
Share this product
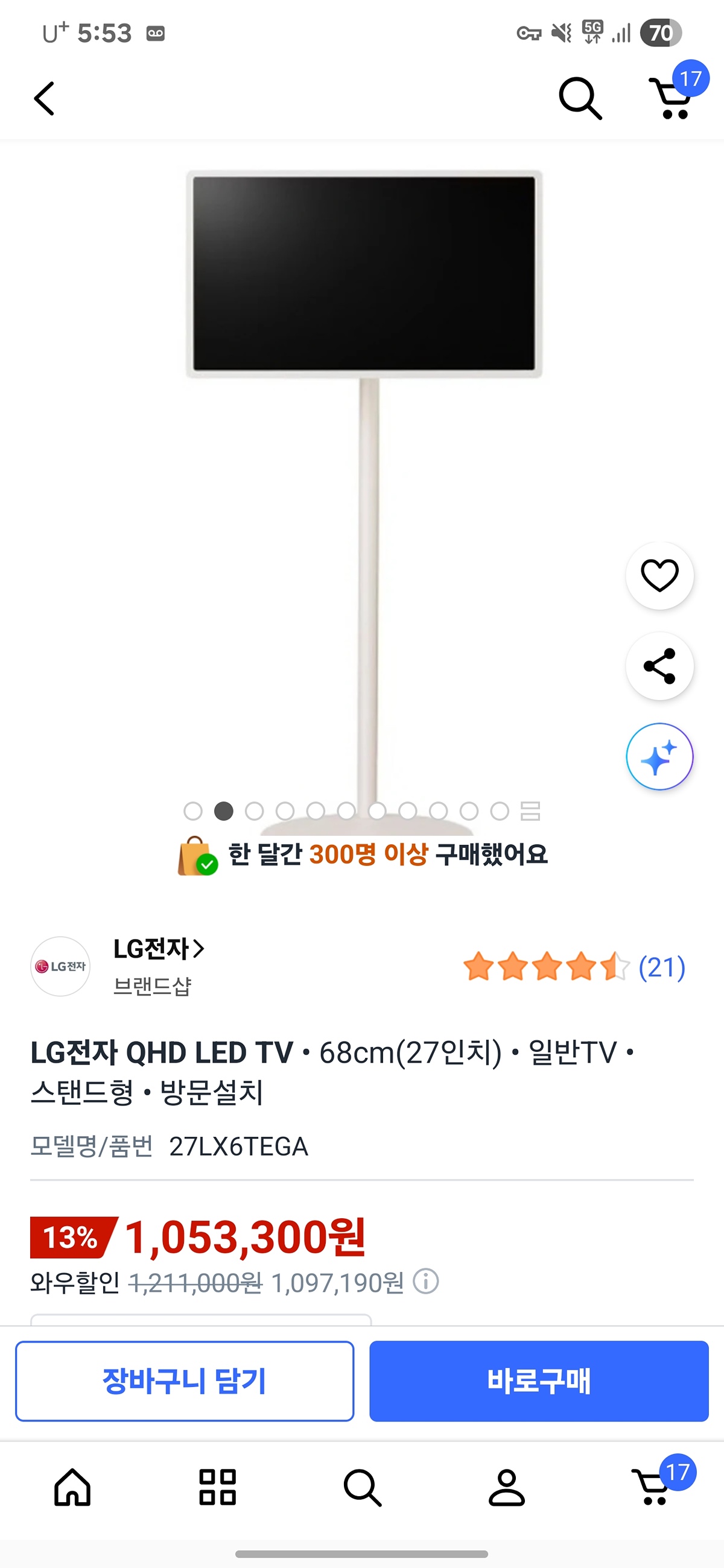coord(659,666)
